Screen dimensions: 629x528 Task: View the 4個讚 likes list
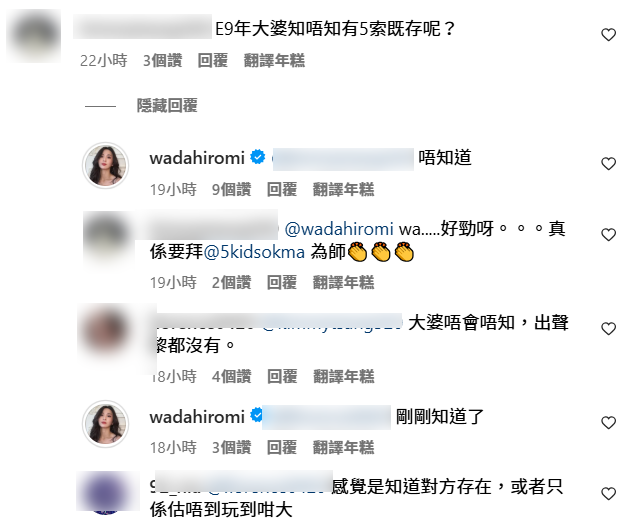pyautogui.click(x=233, y=376)
